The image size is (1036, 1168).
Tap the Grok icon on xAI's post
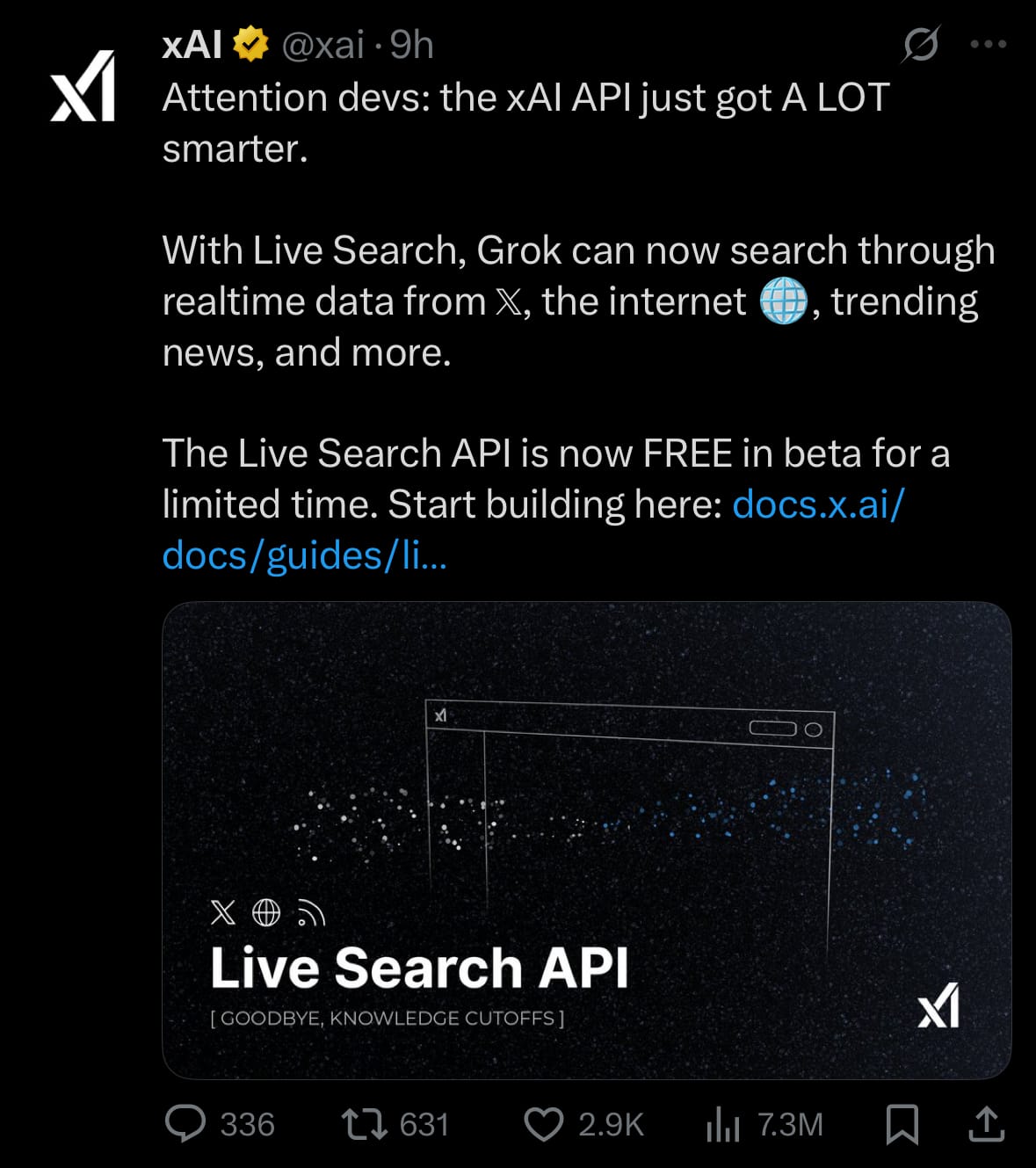click(x=920, y=44)
